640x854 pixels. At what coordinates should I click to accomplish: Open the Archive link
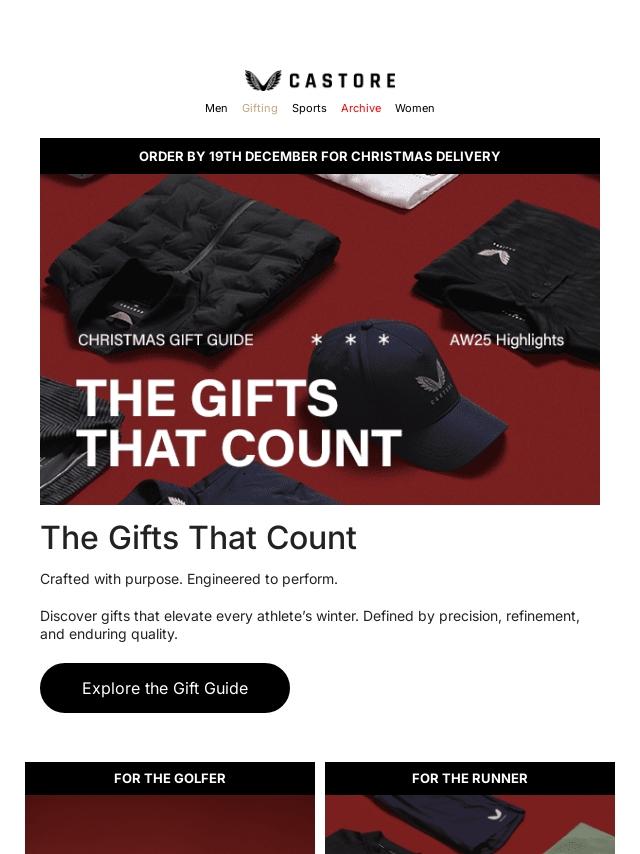[360, 108]
